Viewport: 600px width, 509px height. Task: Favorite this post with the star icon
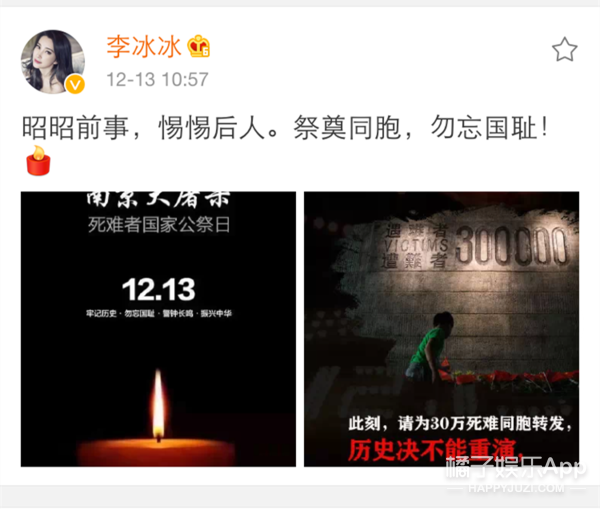pos(565,49)
